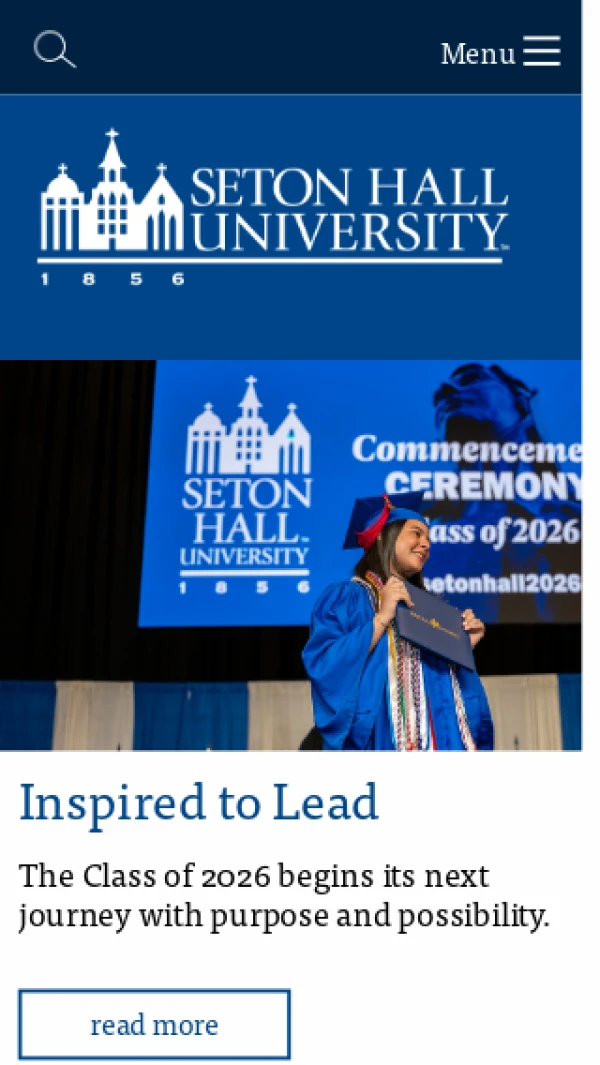The image size is (600, 1065).
Task: Open the Menu hamburger button
Action: [x=501, y=52]
